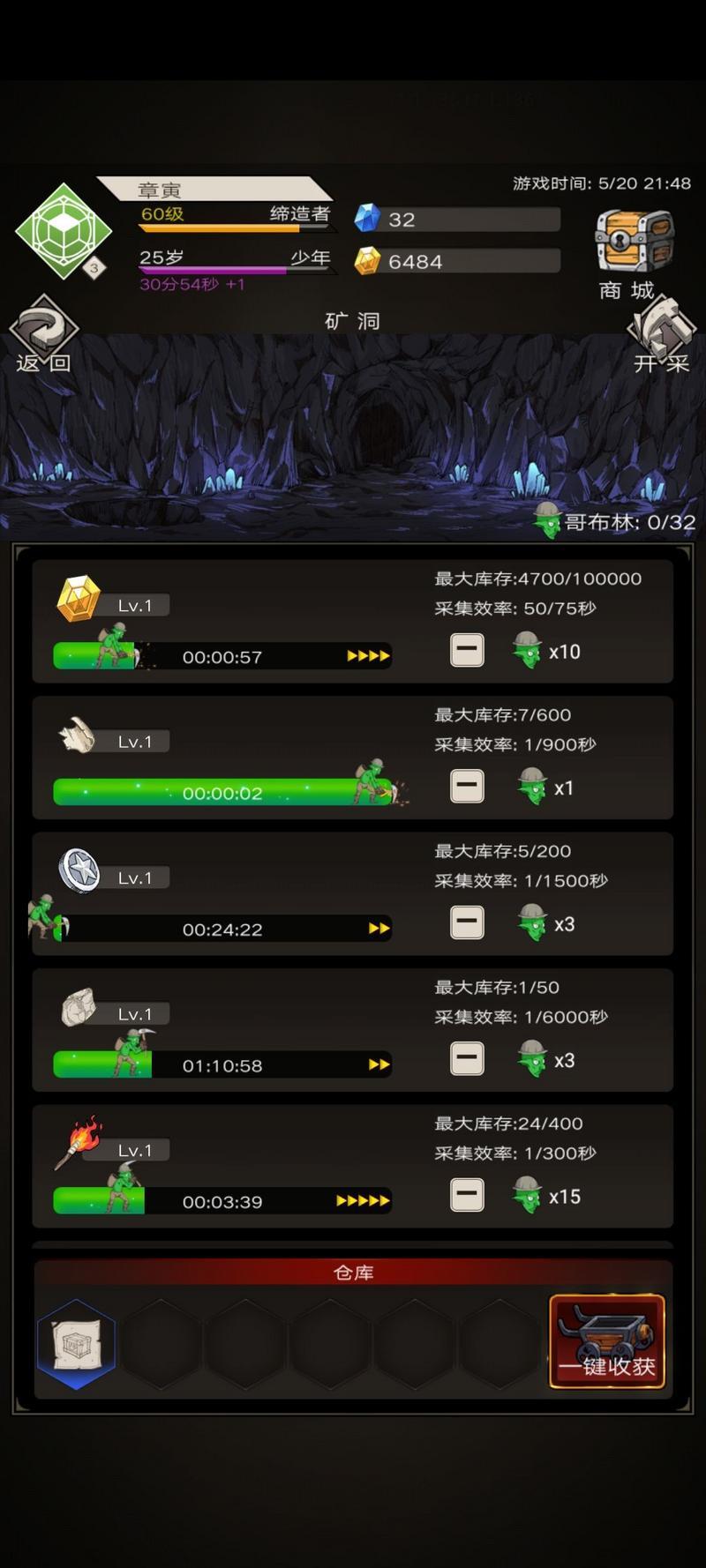Tap 返回 to go back

point(42,336)
